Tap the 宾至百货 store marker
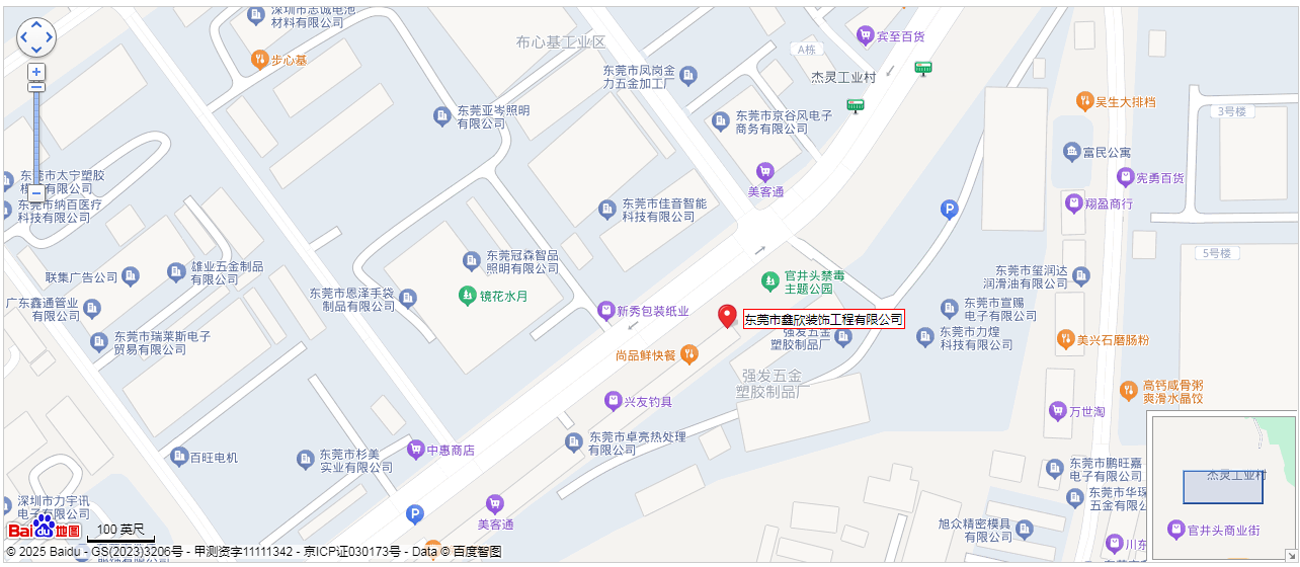The height and width of the screenshot is (567, 1300). [865, 36]
